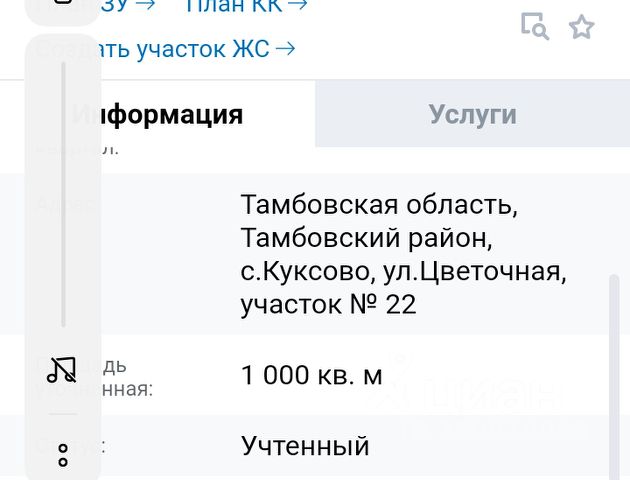Viewport: 630px width, 480px height.
Task: Open the План КК link
Action: pos(245,6)
